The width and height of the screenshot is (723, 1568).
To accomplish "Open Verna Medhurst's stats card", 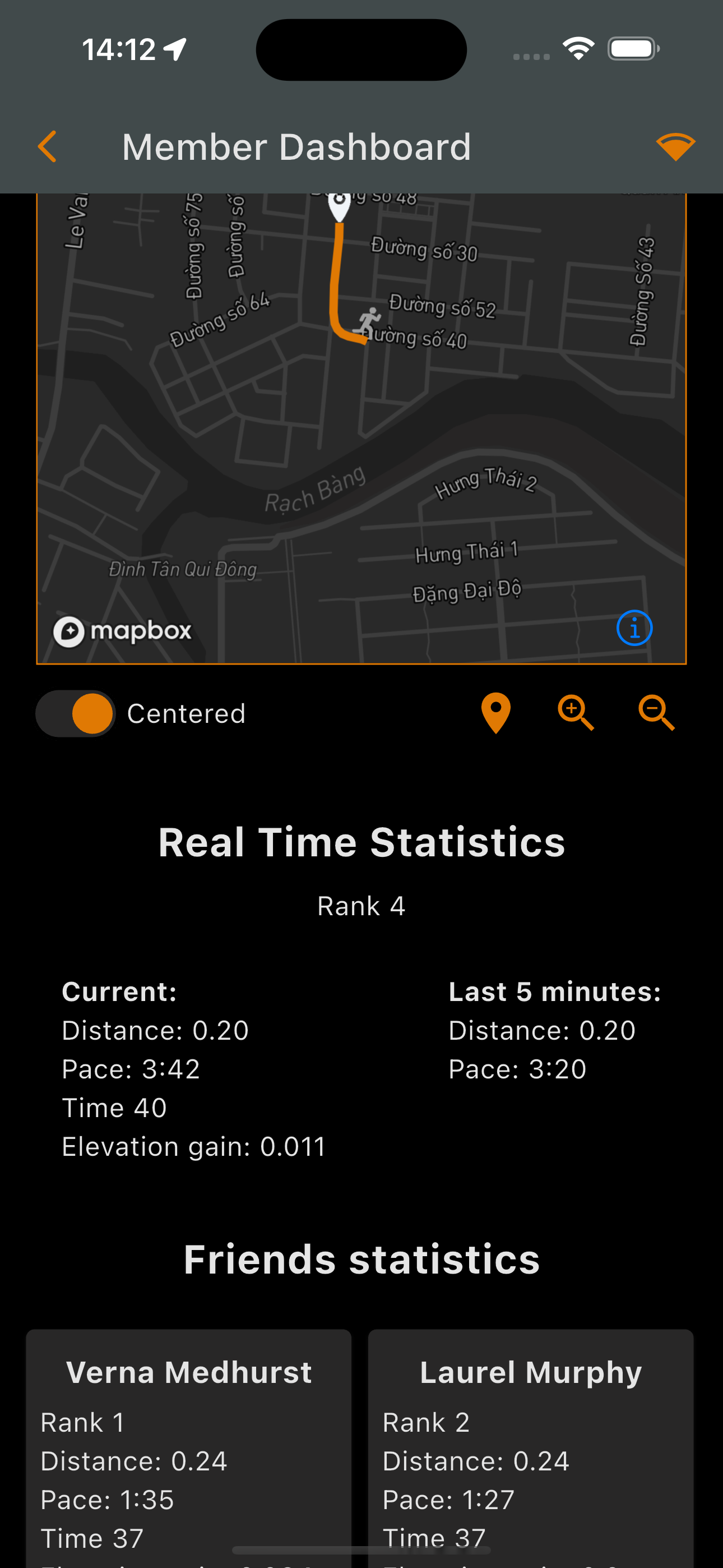I will (189, 1449).
